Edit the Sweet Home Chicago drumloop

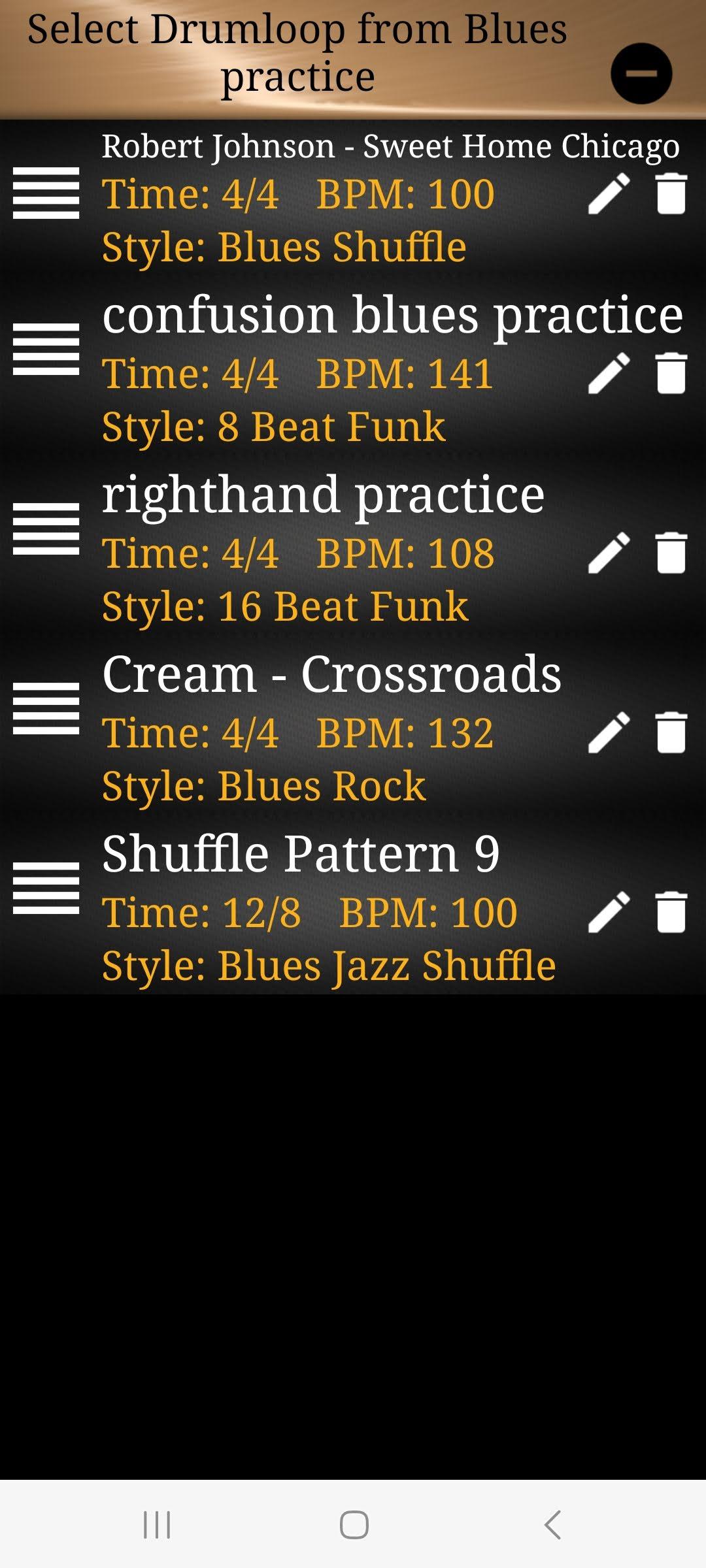click(609, 193)
